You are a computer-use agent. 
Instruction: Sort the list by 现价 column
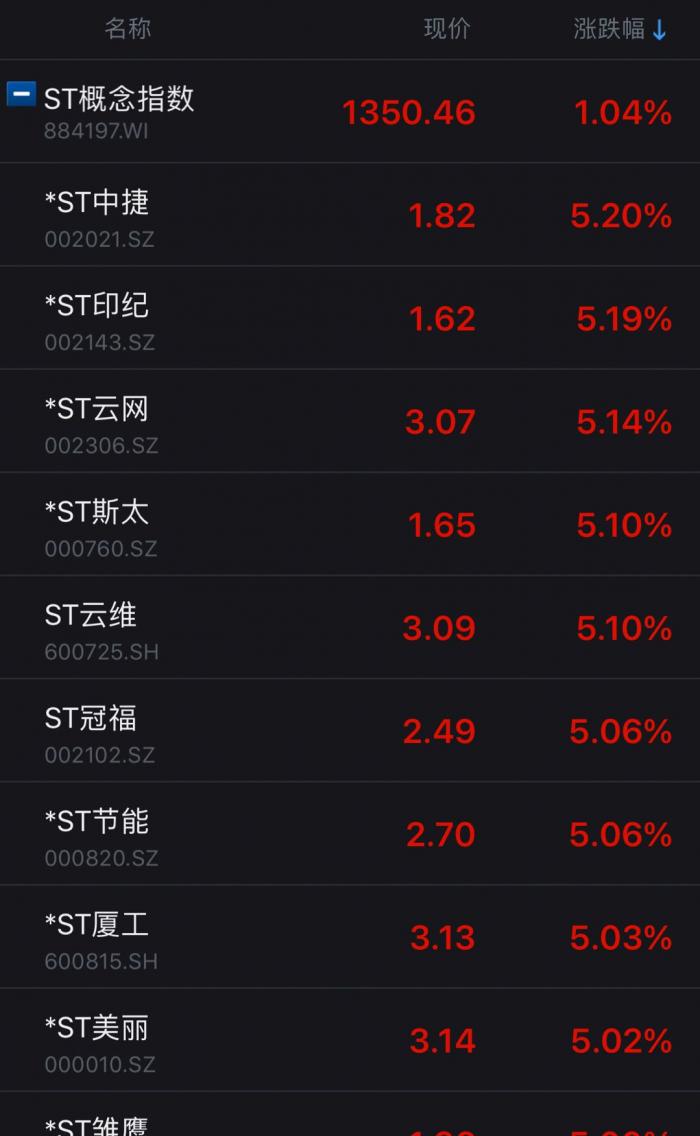tap(446, 30)
